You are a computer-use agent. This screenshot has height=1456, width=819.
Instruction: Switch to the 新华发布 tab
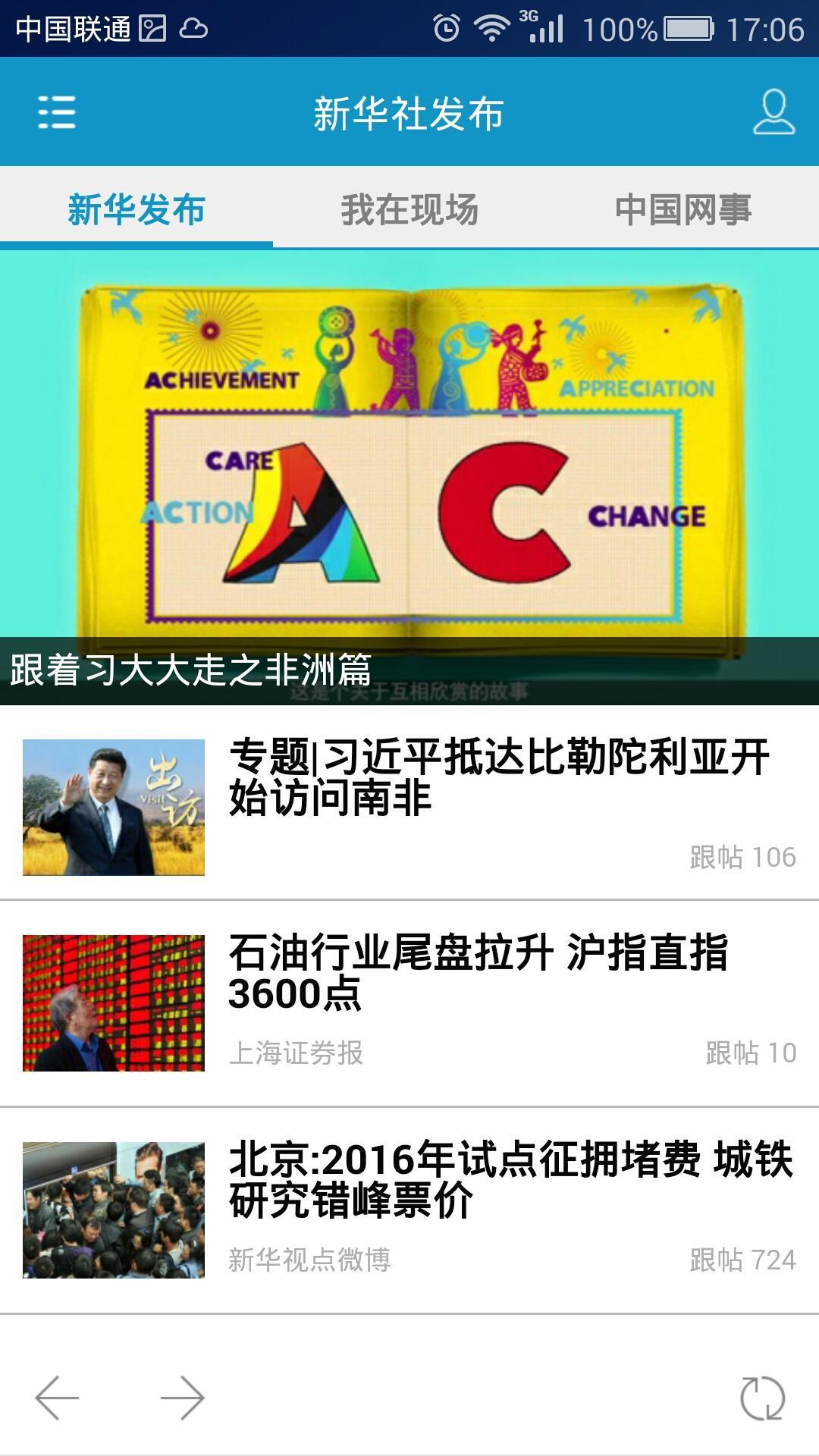click(x=136, y=209)
